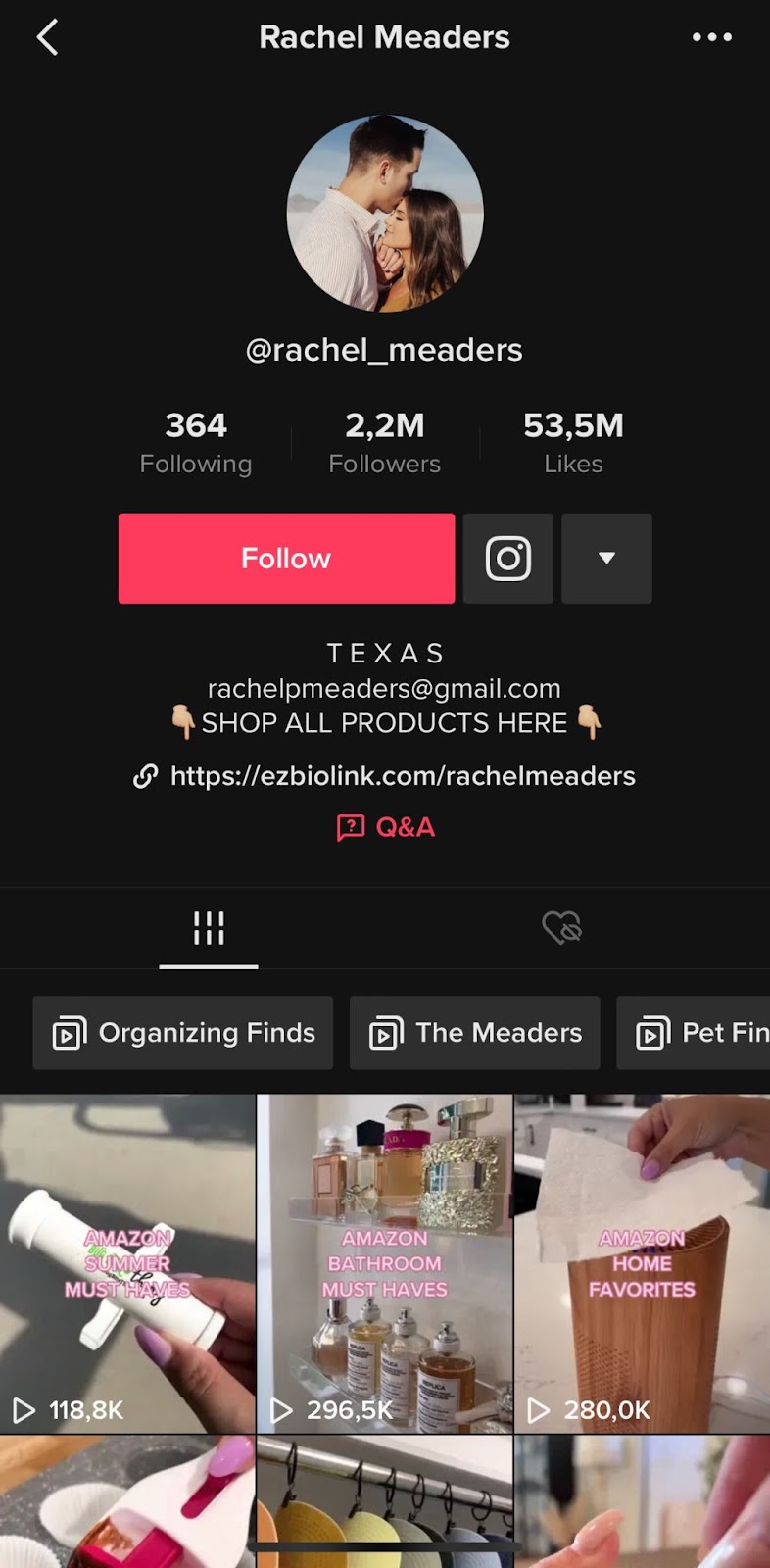Viewport: 770px width, 1568px height.
Task: Open the linked Instagram profile
Action: (507, 558)
